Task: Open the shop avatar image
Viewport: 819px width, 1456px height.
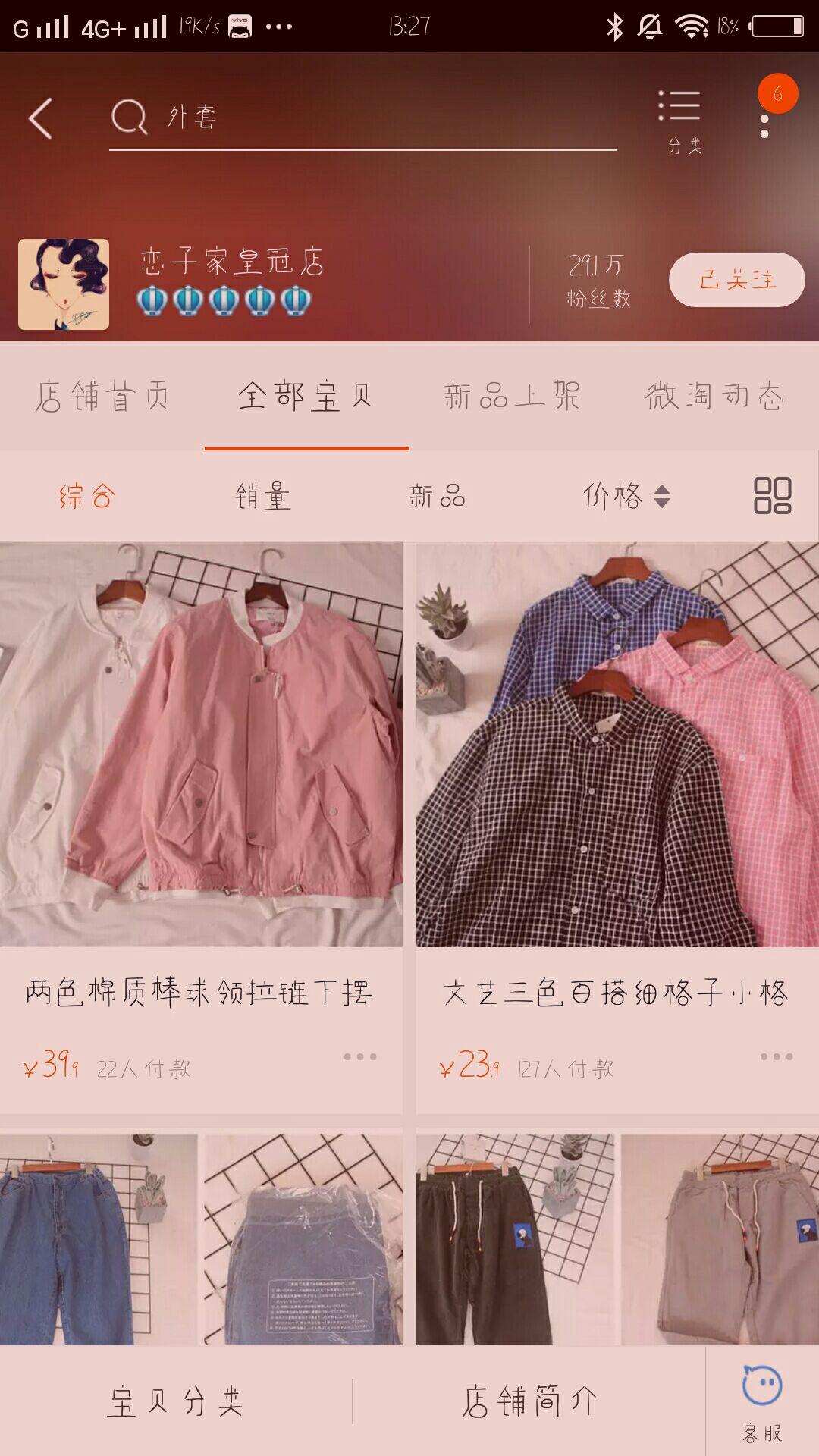Action: pos(64,284)
